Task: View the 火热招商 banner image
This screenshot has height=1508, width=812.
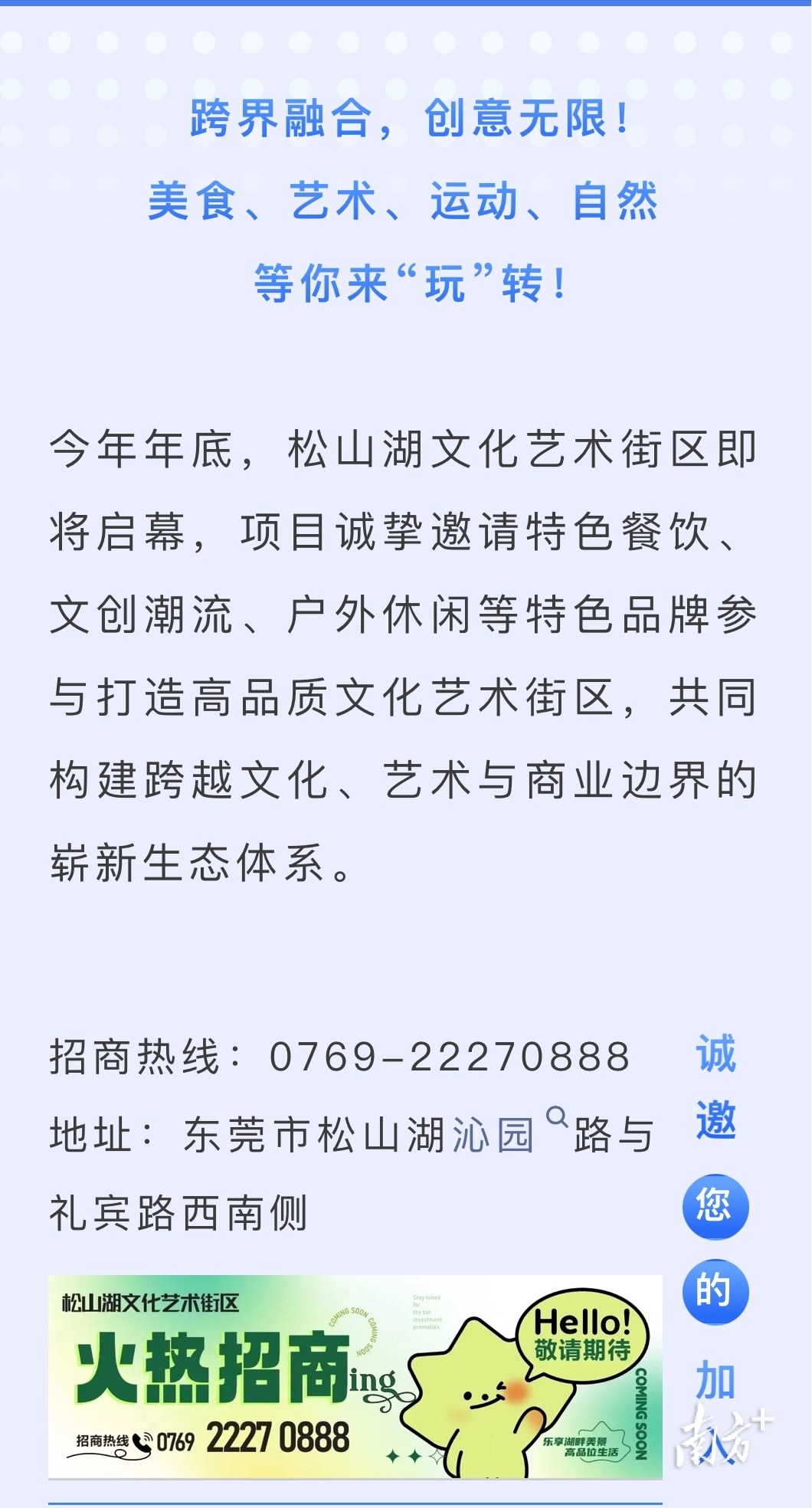Action: (x=355, y=1376)
